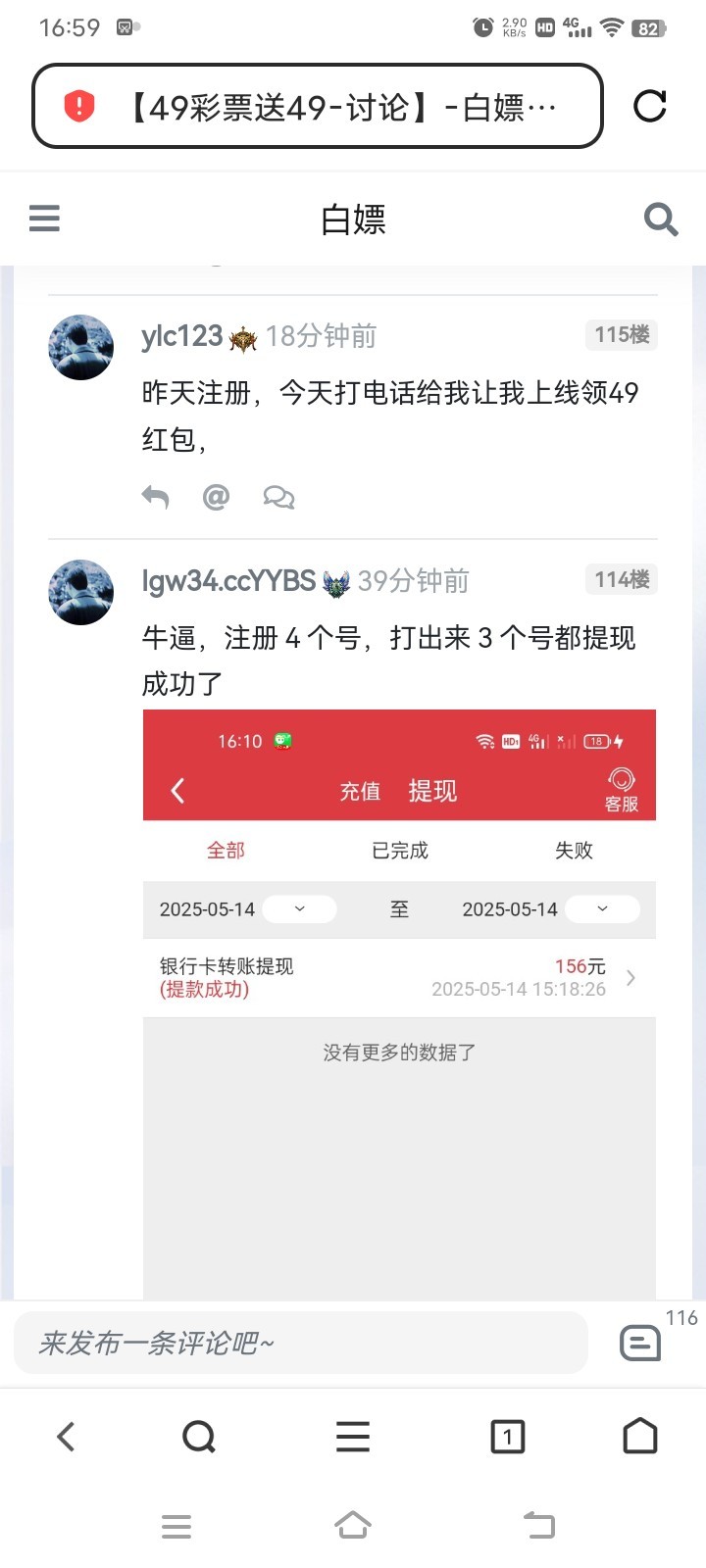The width and height of the screenshot is (706, 1568).
Task: Open the browser's menu button
Action: [352, 1437]
